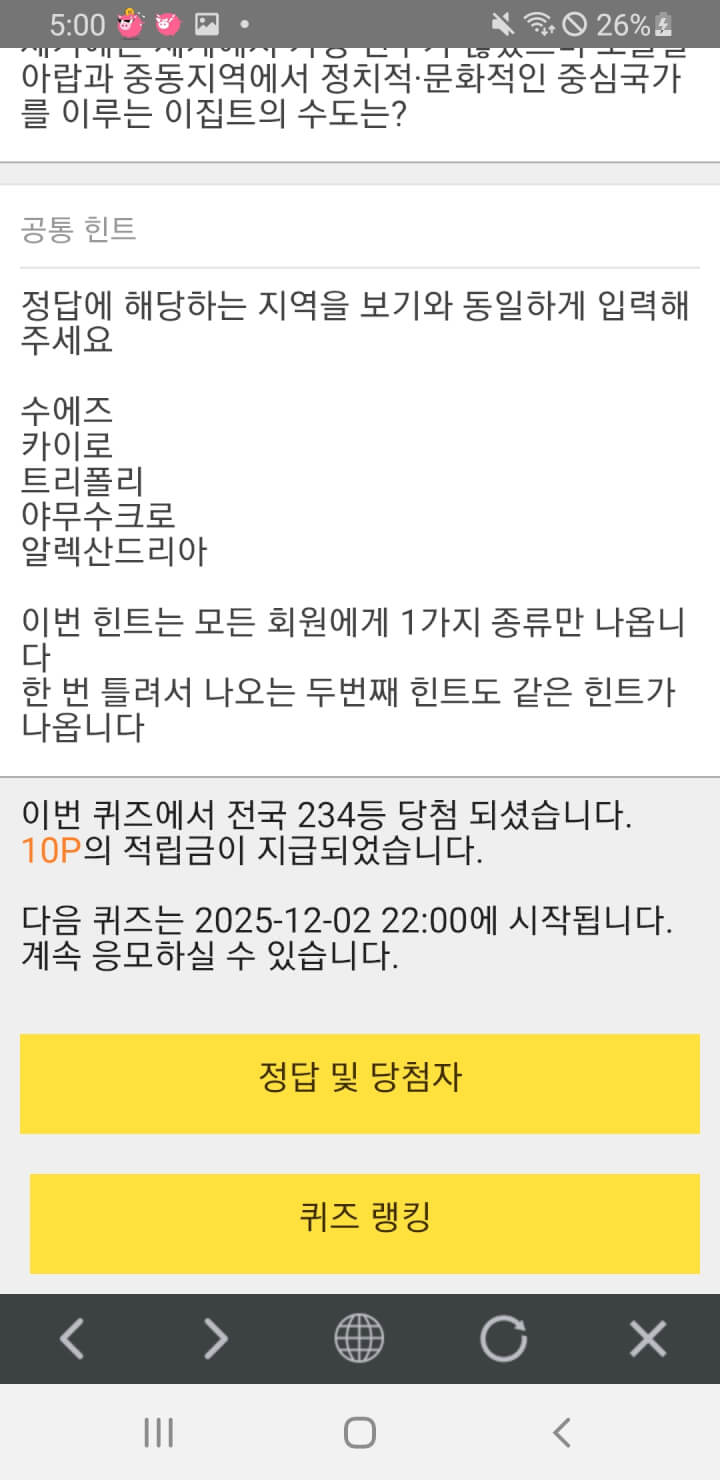Viewport: 720px width, 1480px height.
Task: Show recent apps from navigation bar
Action: coord(158,1433)
